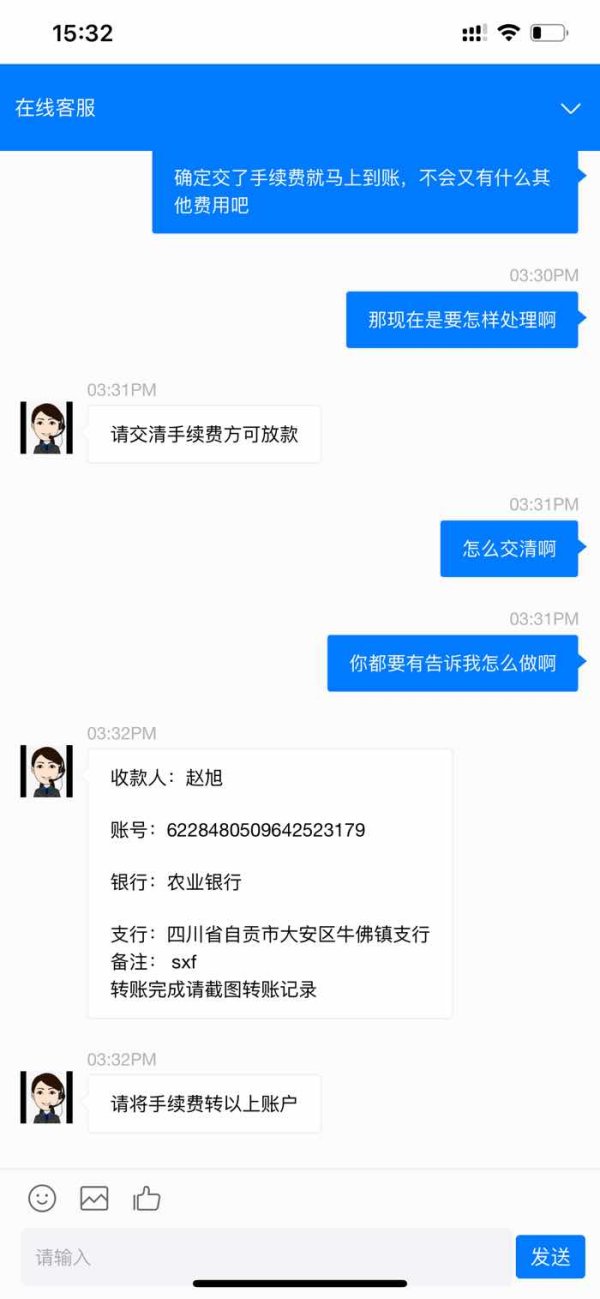Rate the service with the thumbs-up
The width and height of the screenshot is (600, 1299).
pyautogui.click(x=147, y=1198)
